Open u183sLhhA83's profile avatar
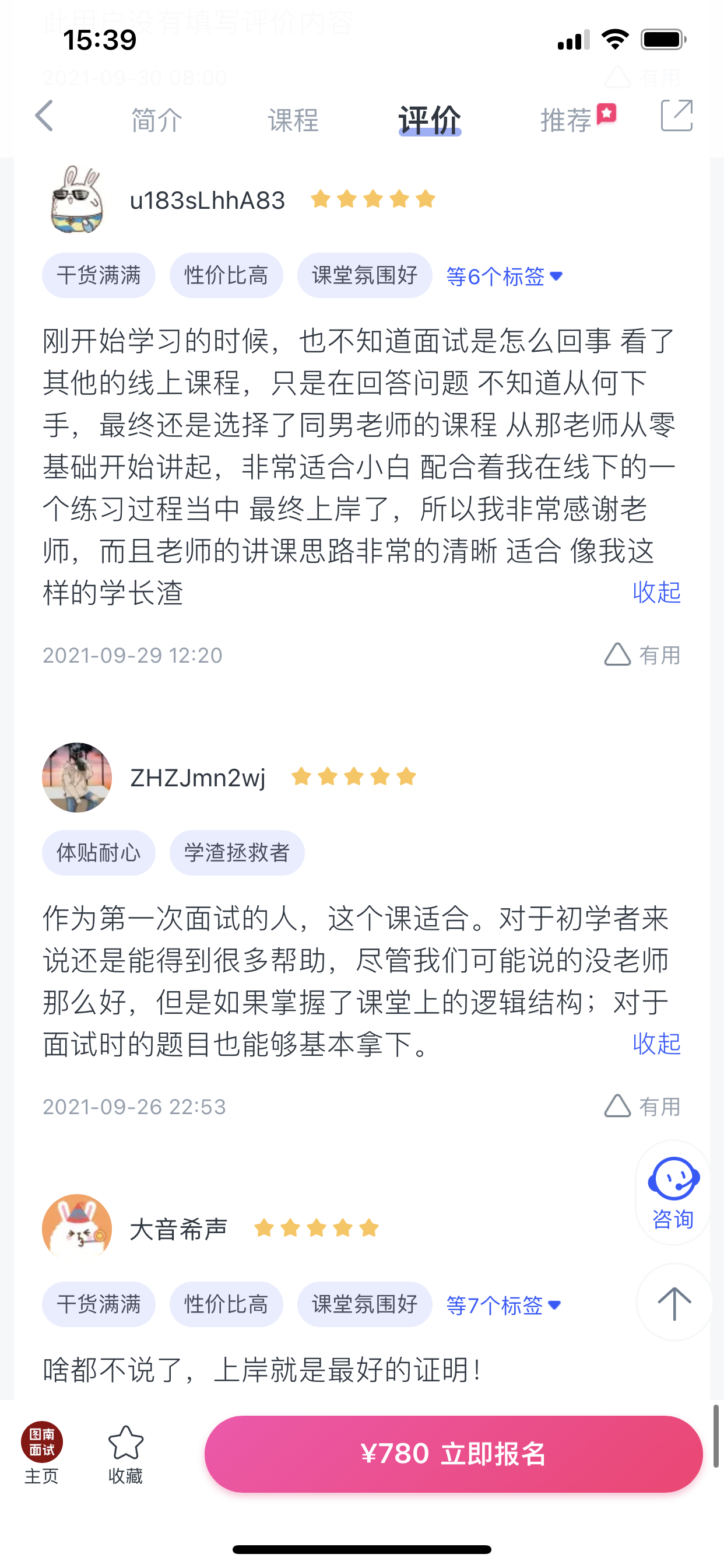This screenshot has height=1568, width=724. tap(77, 199)
